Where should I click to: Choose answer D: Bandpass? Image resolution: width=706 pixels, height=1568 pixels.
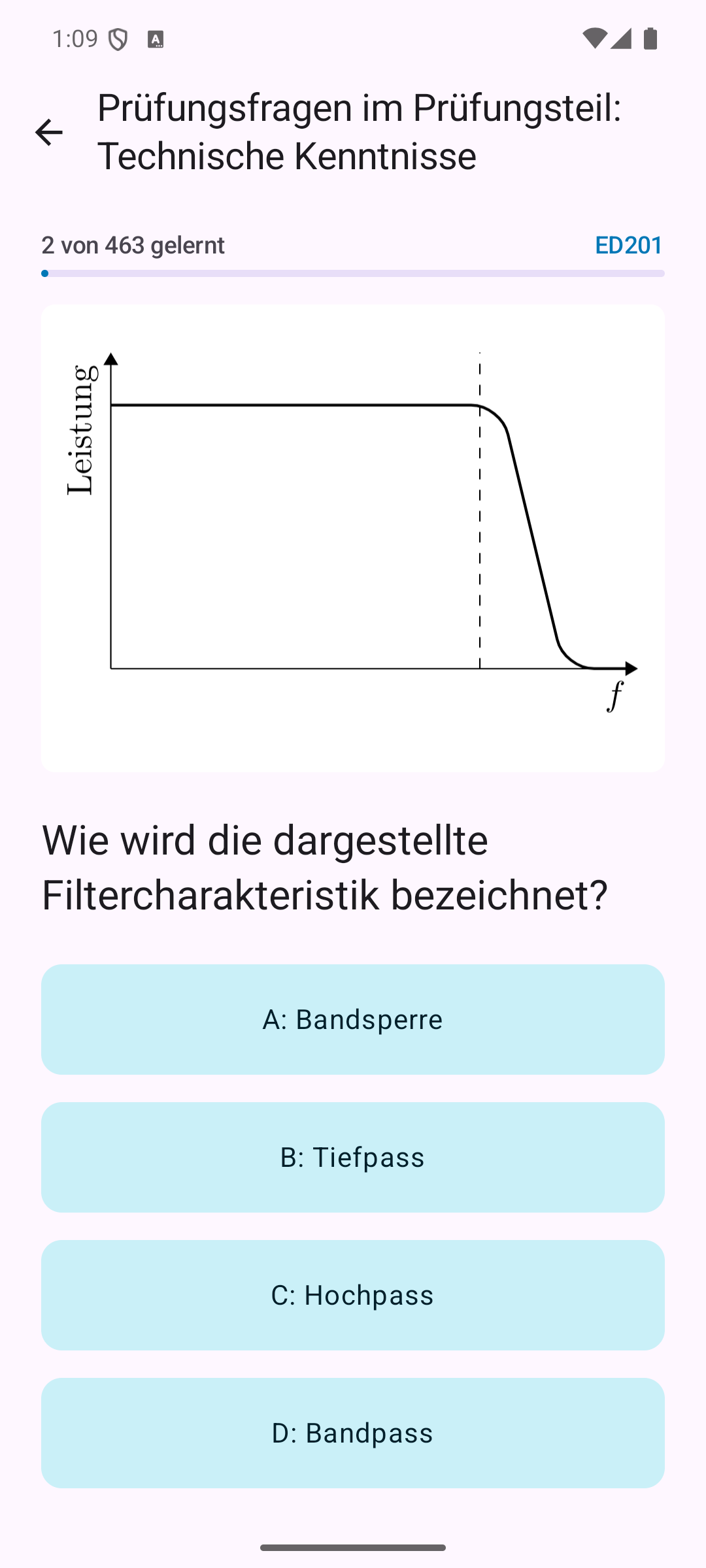click(353, 1433)
